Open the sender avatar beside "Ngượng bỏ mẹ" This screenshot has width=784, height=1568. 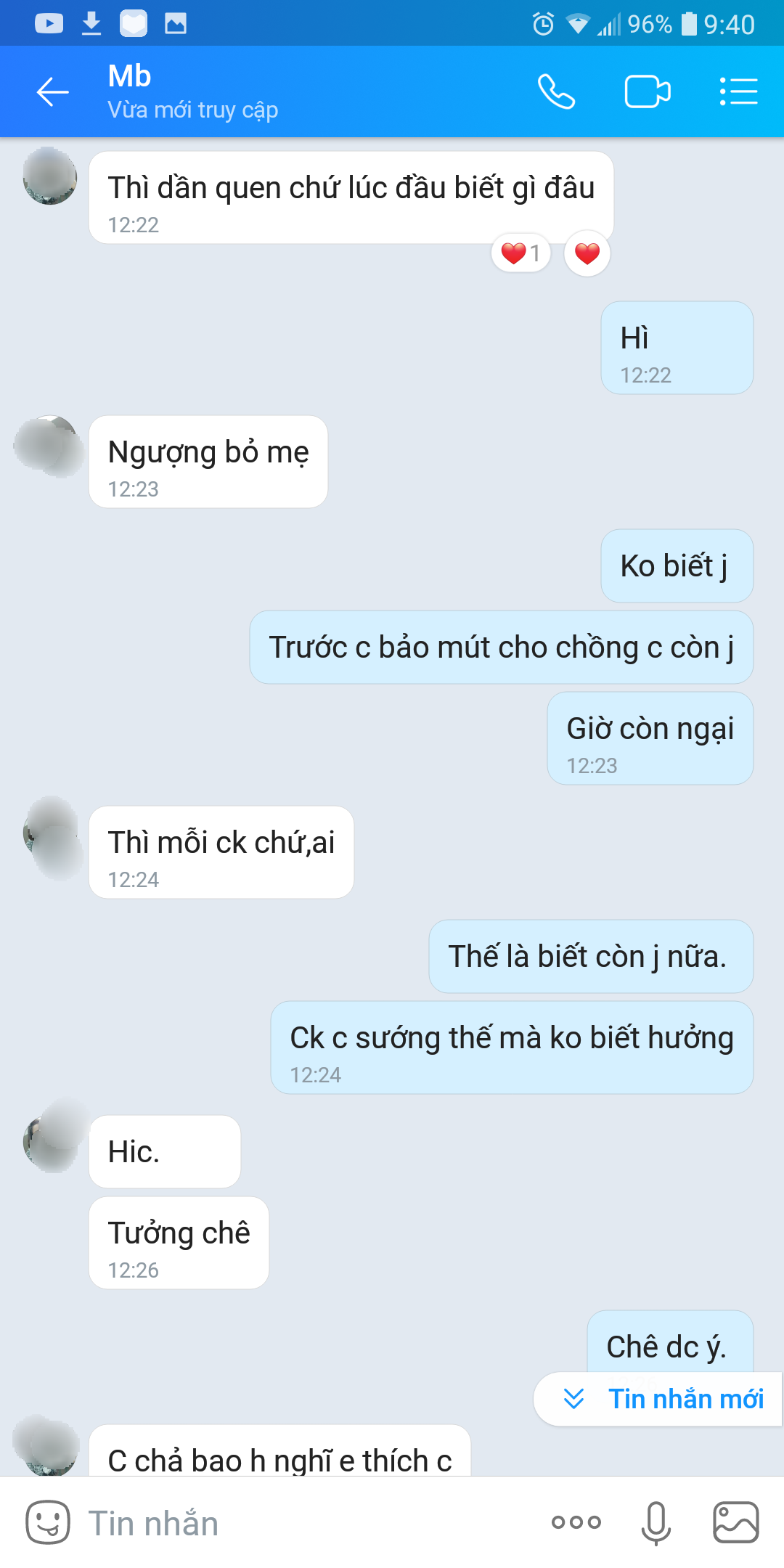coord(49,444)
